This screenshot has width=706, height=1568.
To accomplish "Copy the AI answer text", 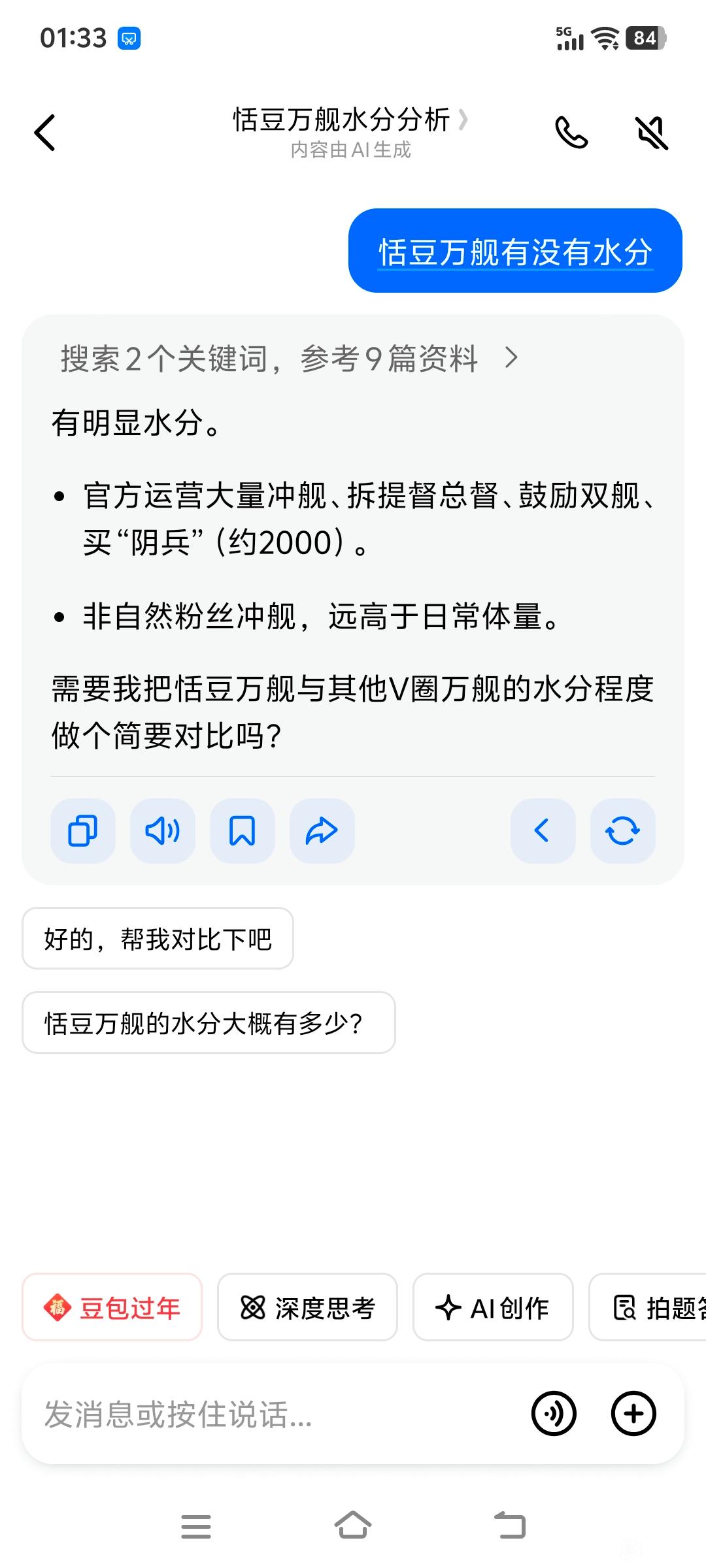I will 83,831.
